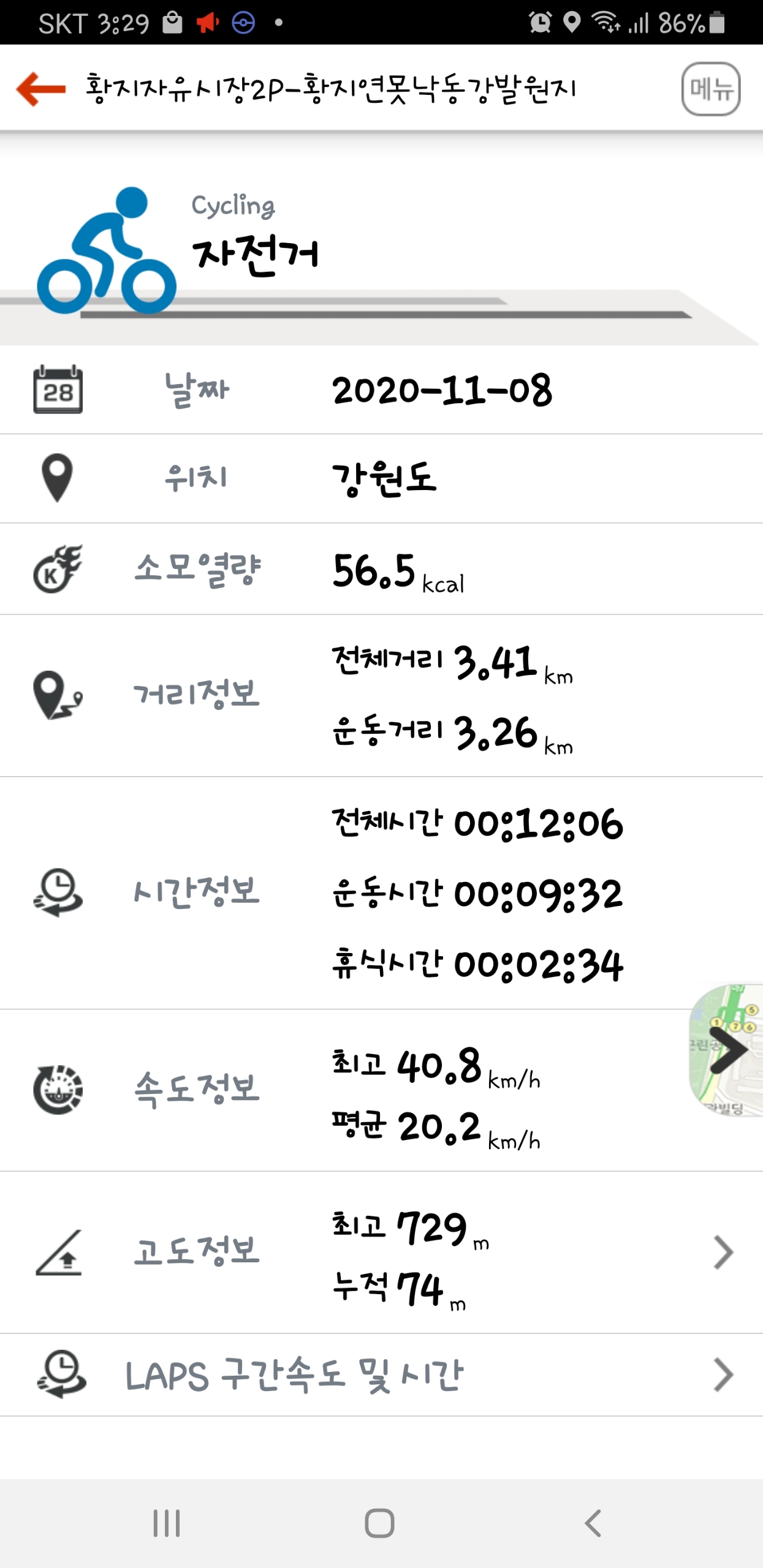This screenshot has height=1568, width=763.
Task: Go back using the orange arrow
Action: (x=41, y=89)
